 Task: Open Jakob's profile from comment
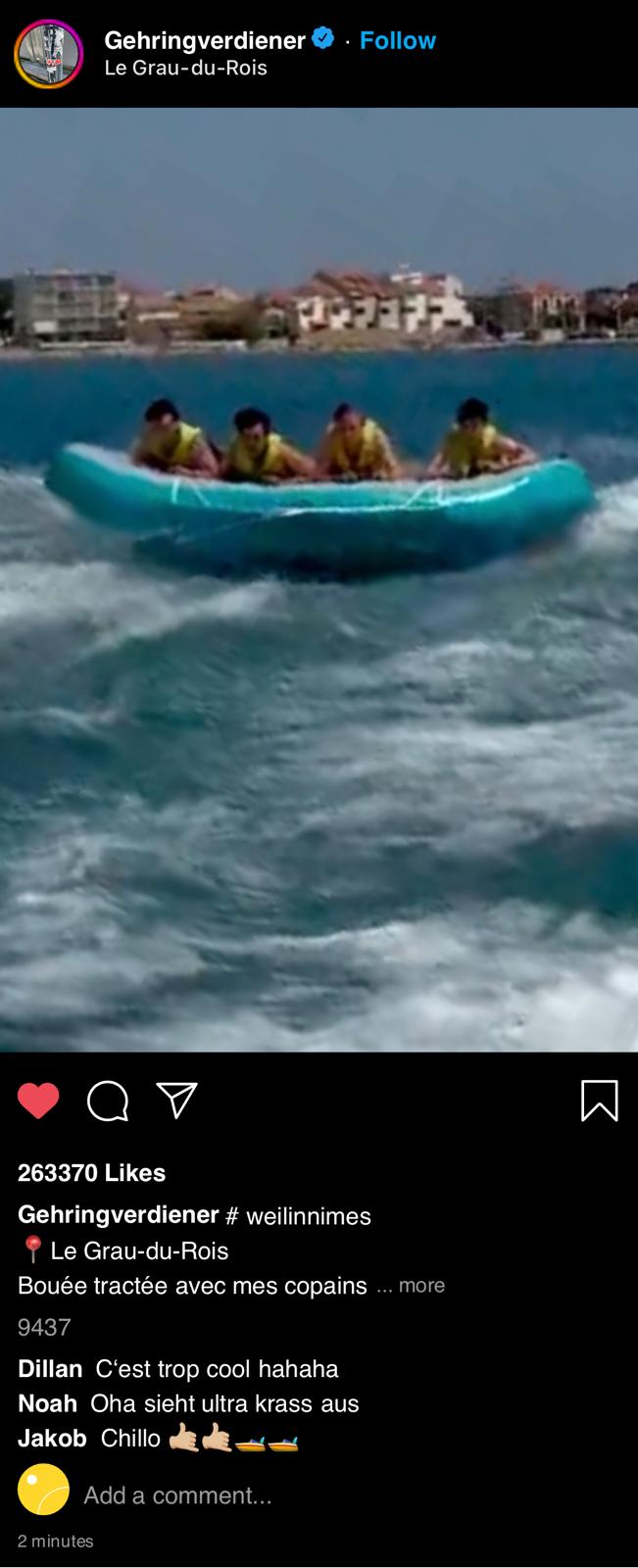click(52, 1438)
